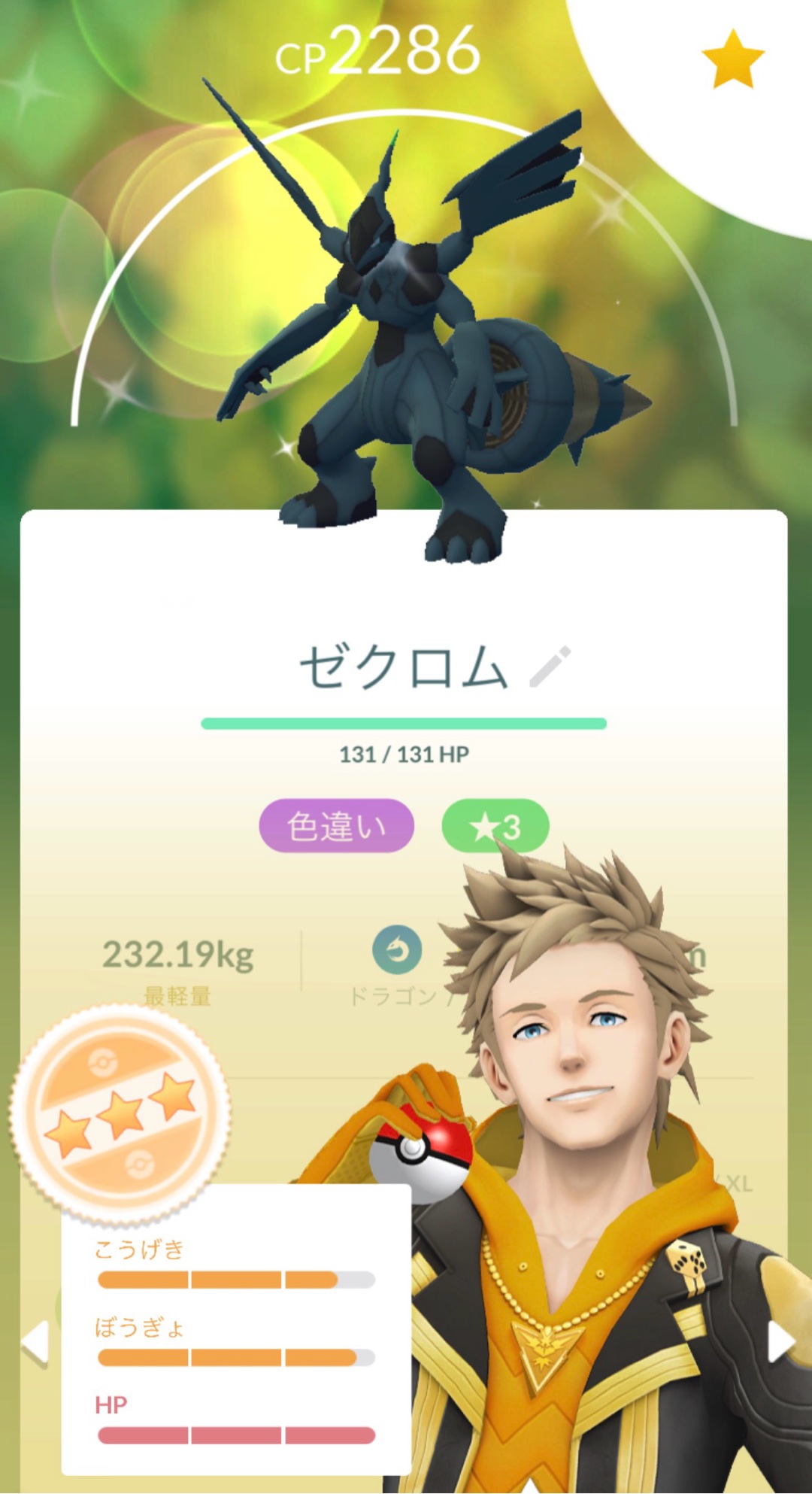Viewport: 812px width, 1494px height.
Task: Toggle the favorite star for ゼクロム
Action: pos(732,60)
